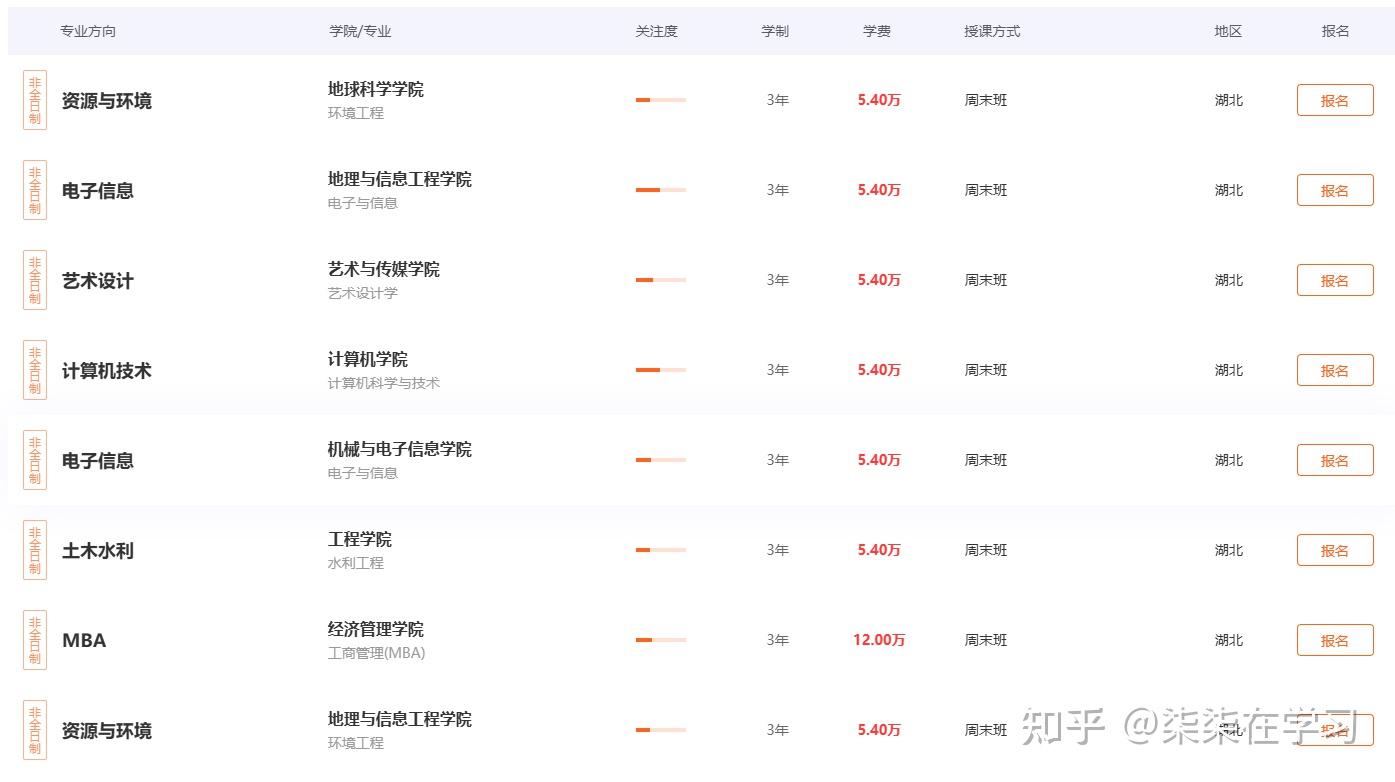Tap 报名 for 地球科学学院 环境工程

tap(1335, 100)
